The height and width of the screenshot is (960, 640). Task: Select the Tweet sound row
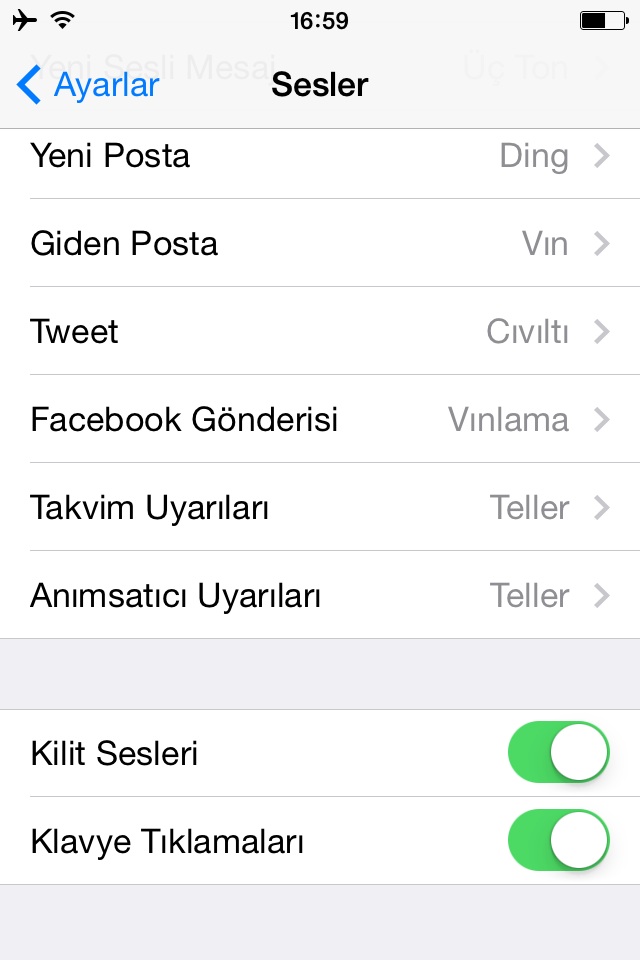[x=320, y=332]
